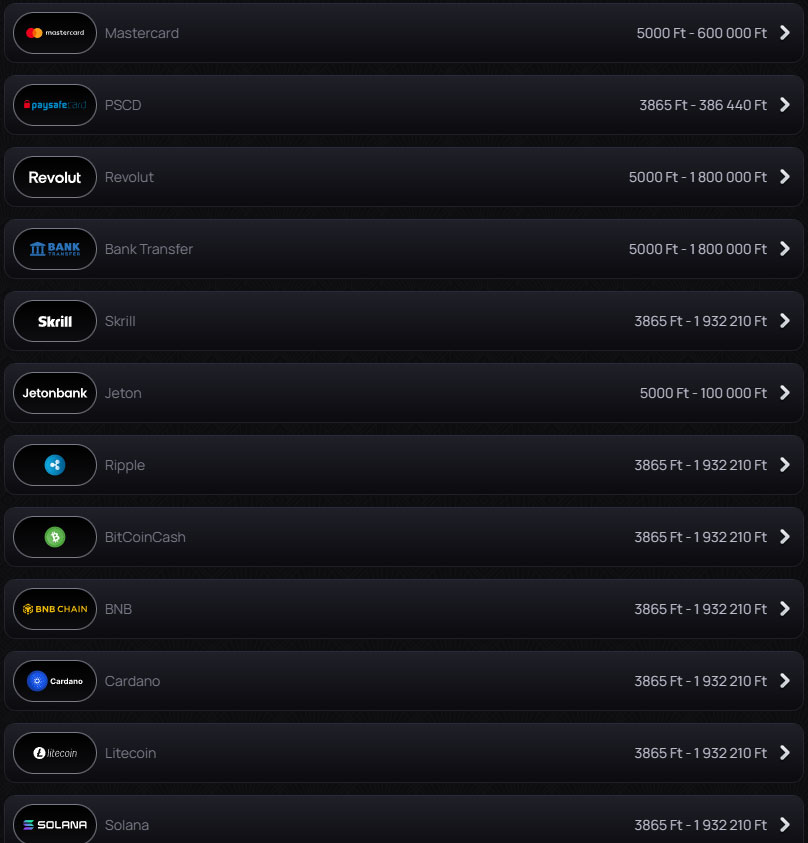The image size is (808, 843).
Task: Expand the Mastercard payment option chevron
Action: pyautogui.click(x=786, y=33)
